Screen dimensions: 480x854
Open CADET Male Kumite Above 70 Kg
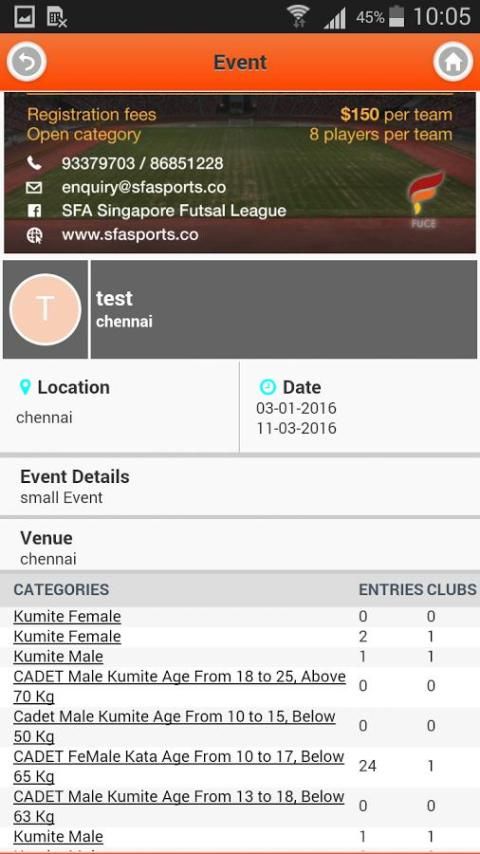pos(180,686)
